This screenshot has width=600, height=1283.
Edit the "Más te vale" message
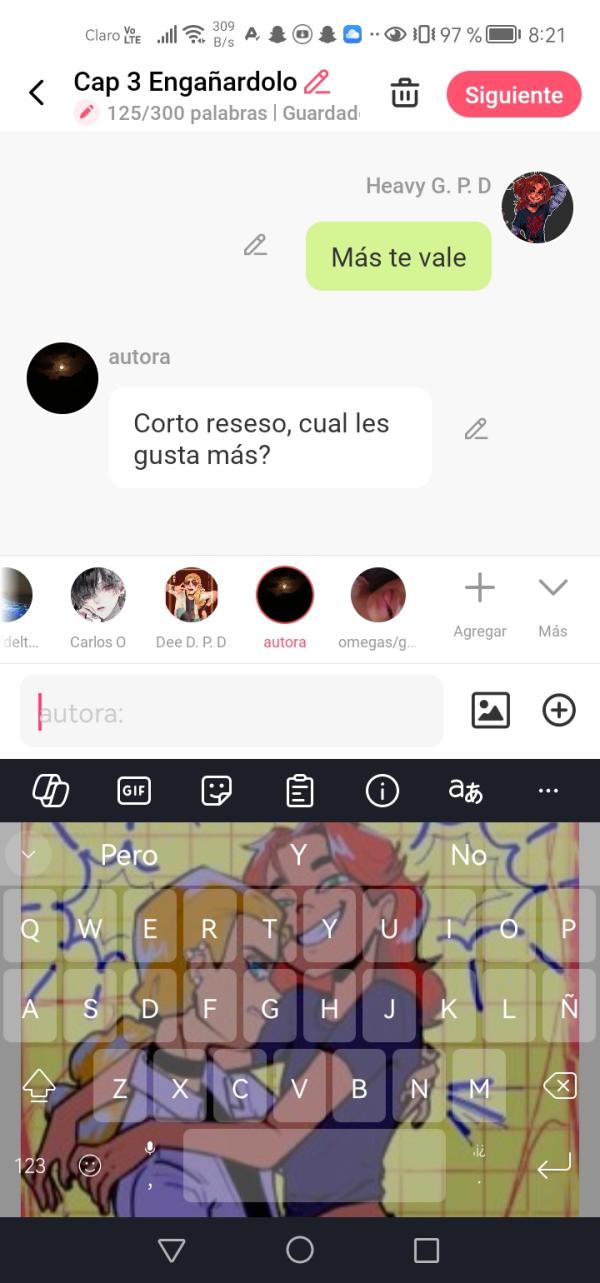coord(256,245)
